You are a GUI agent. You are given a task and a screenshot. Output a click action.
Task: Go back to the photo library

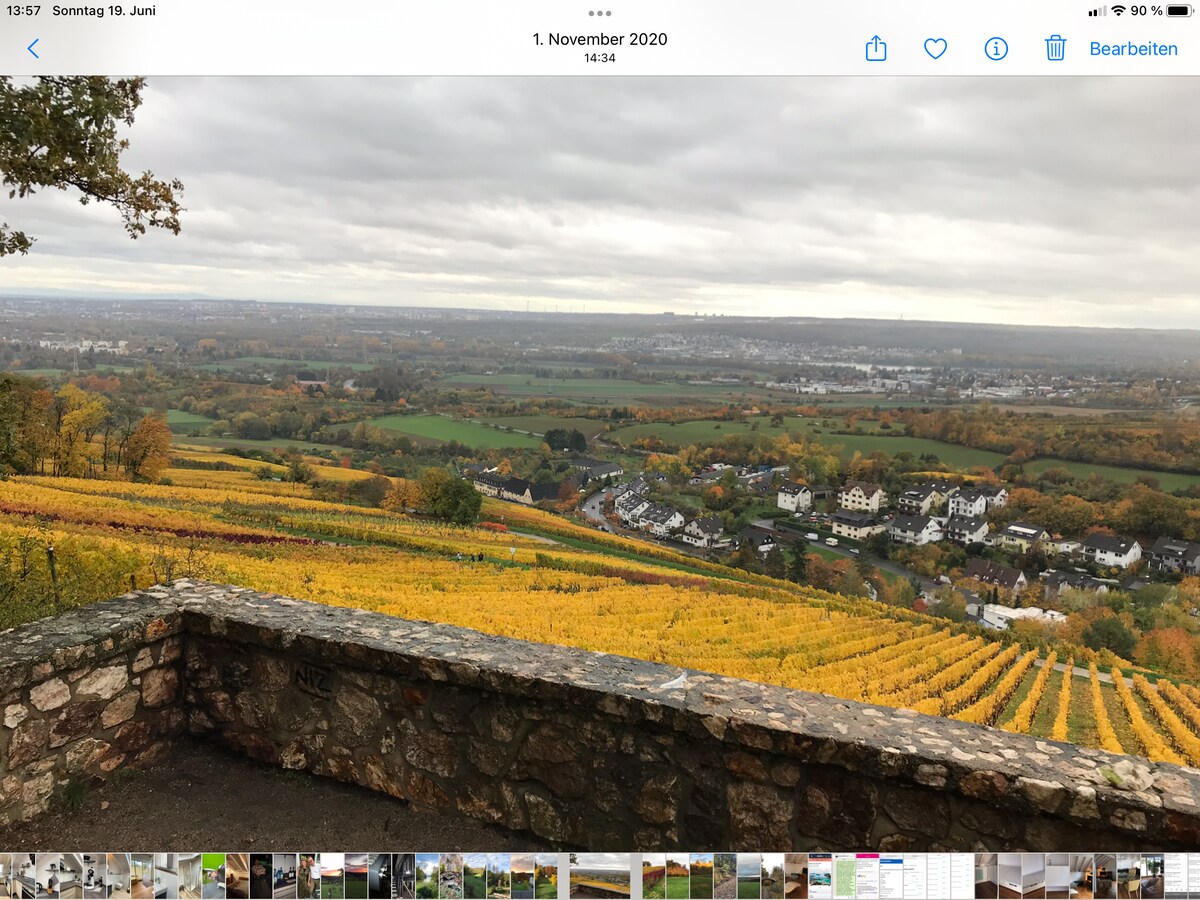33,48
